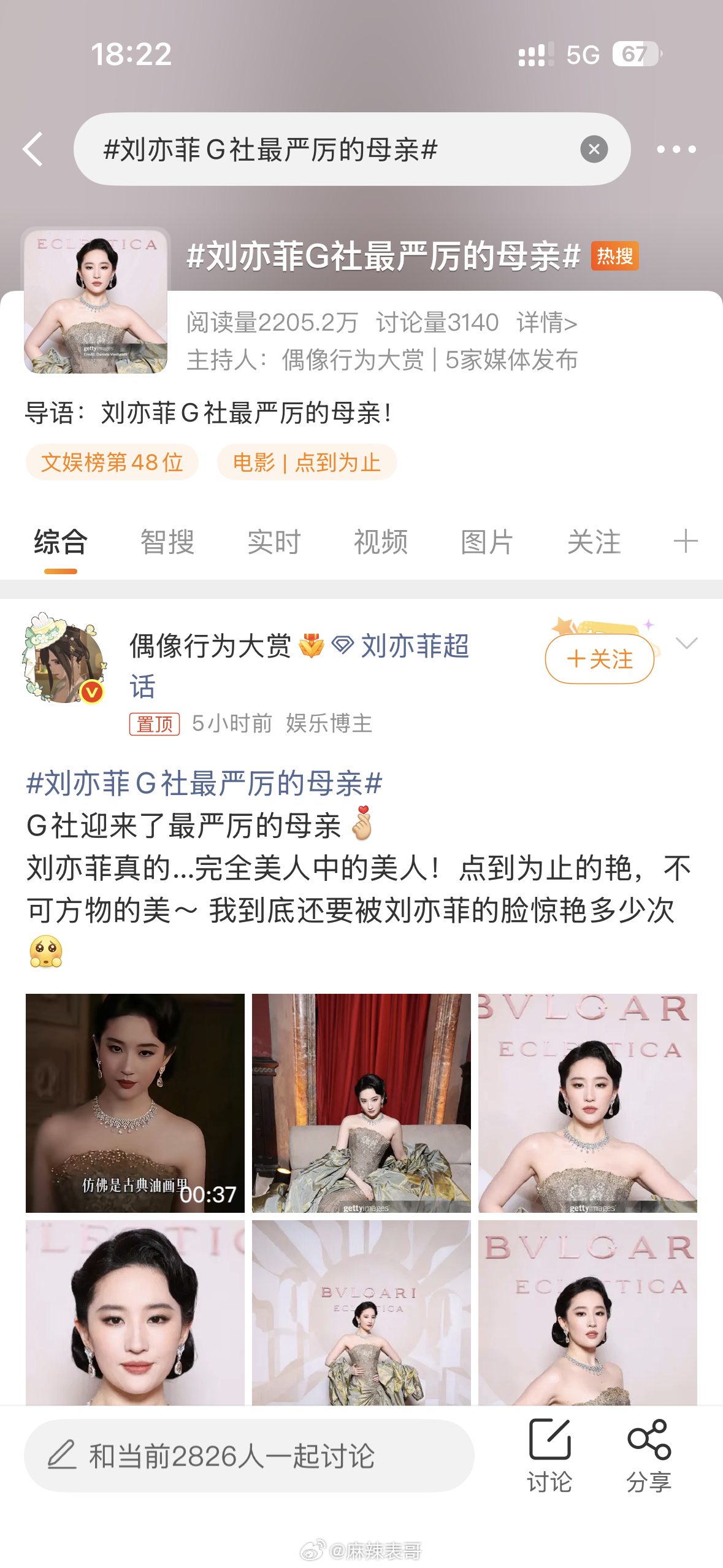Switch to the 图片 tab

pos(487,542)
